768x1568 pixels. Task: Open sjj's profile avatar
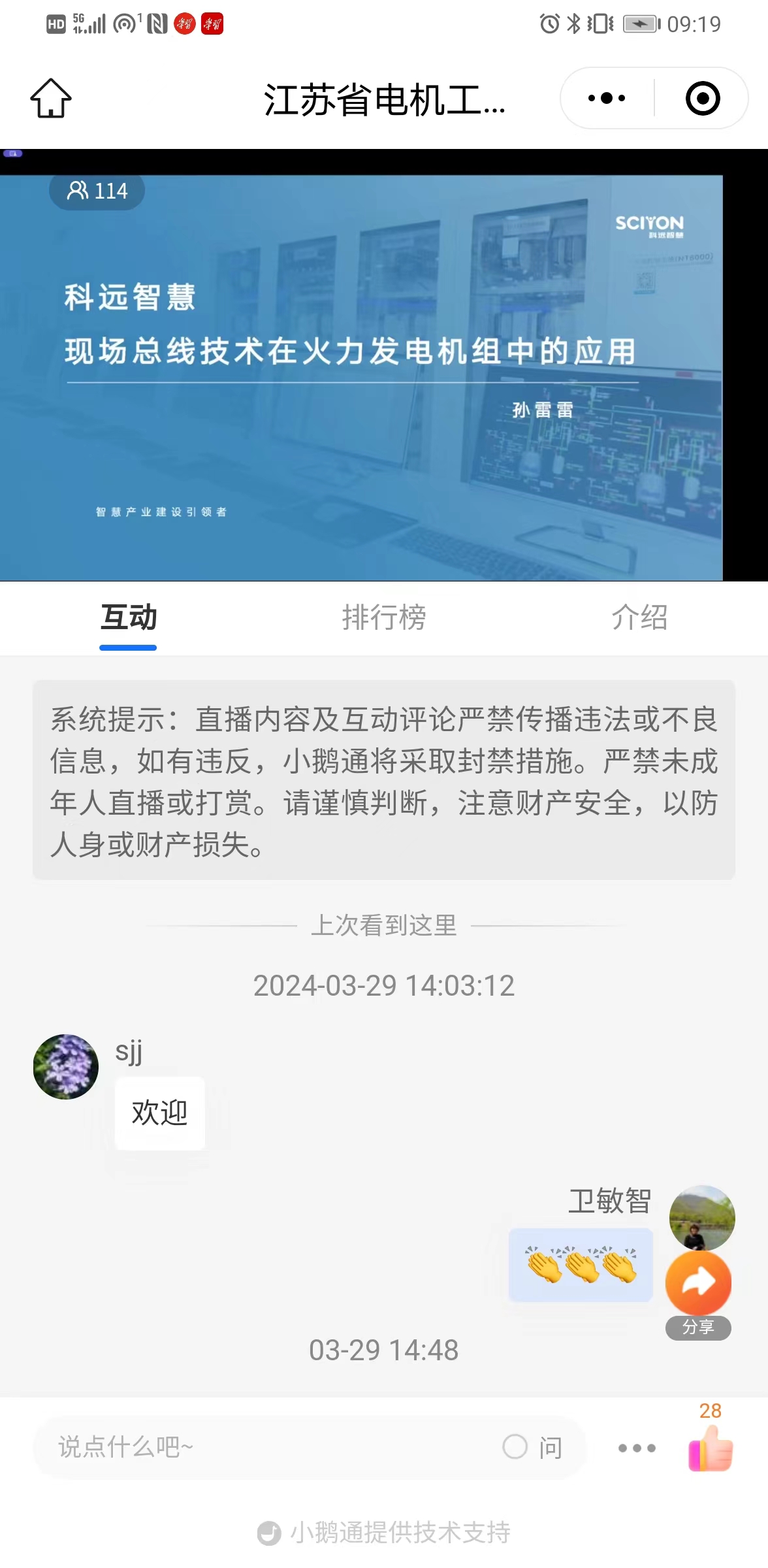click(x=66, y=1066)
